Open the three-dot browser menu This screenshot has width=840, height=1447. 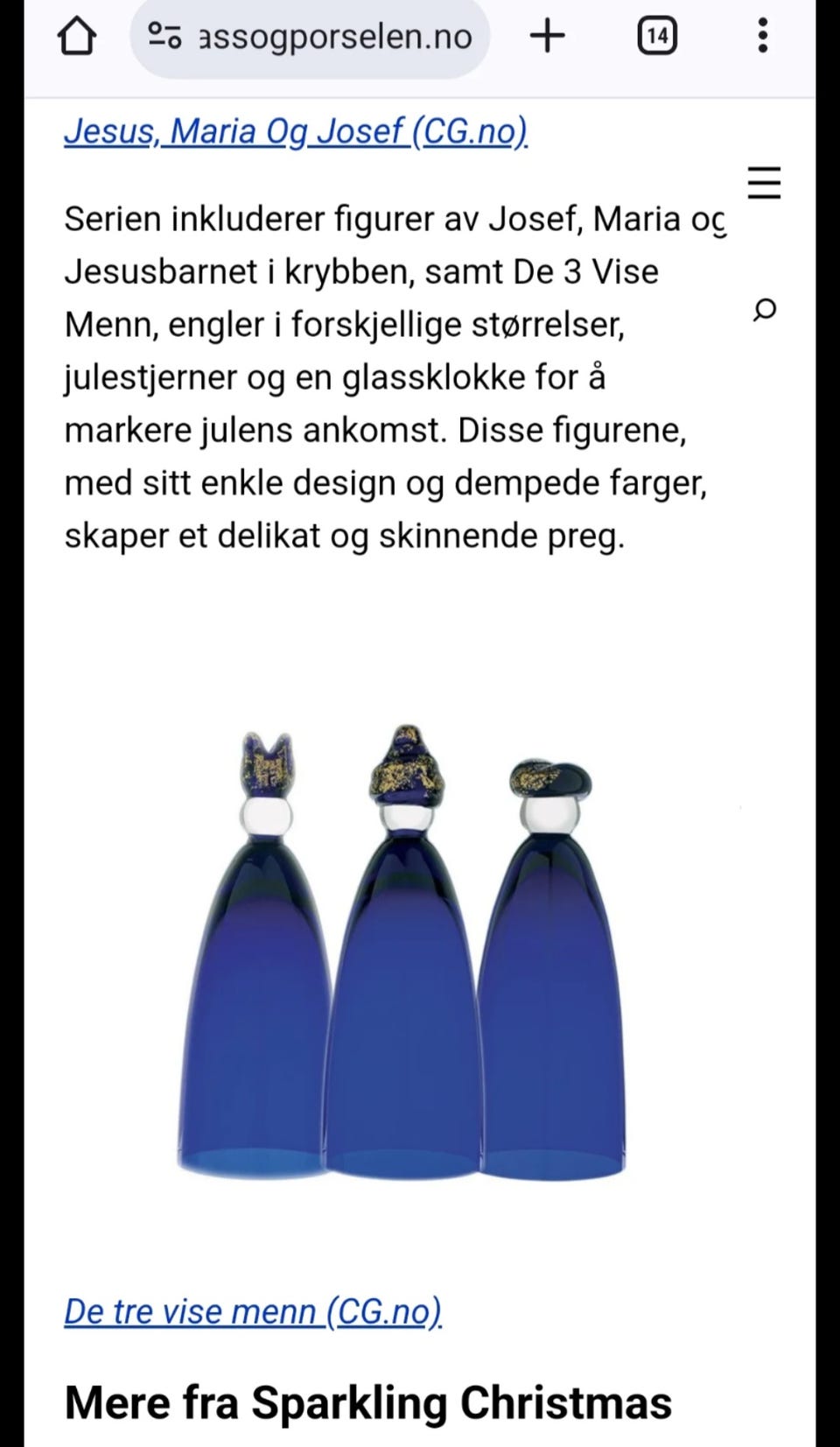763,37
